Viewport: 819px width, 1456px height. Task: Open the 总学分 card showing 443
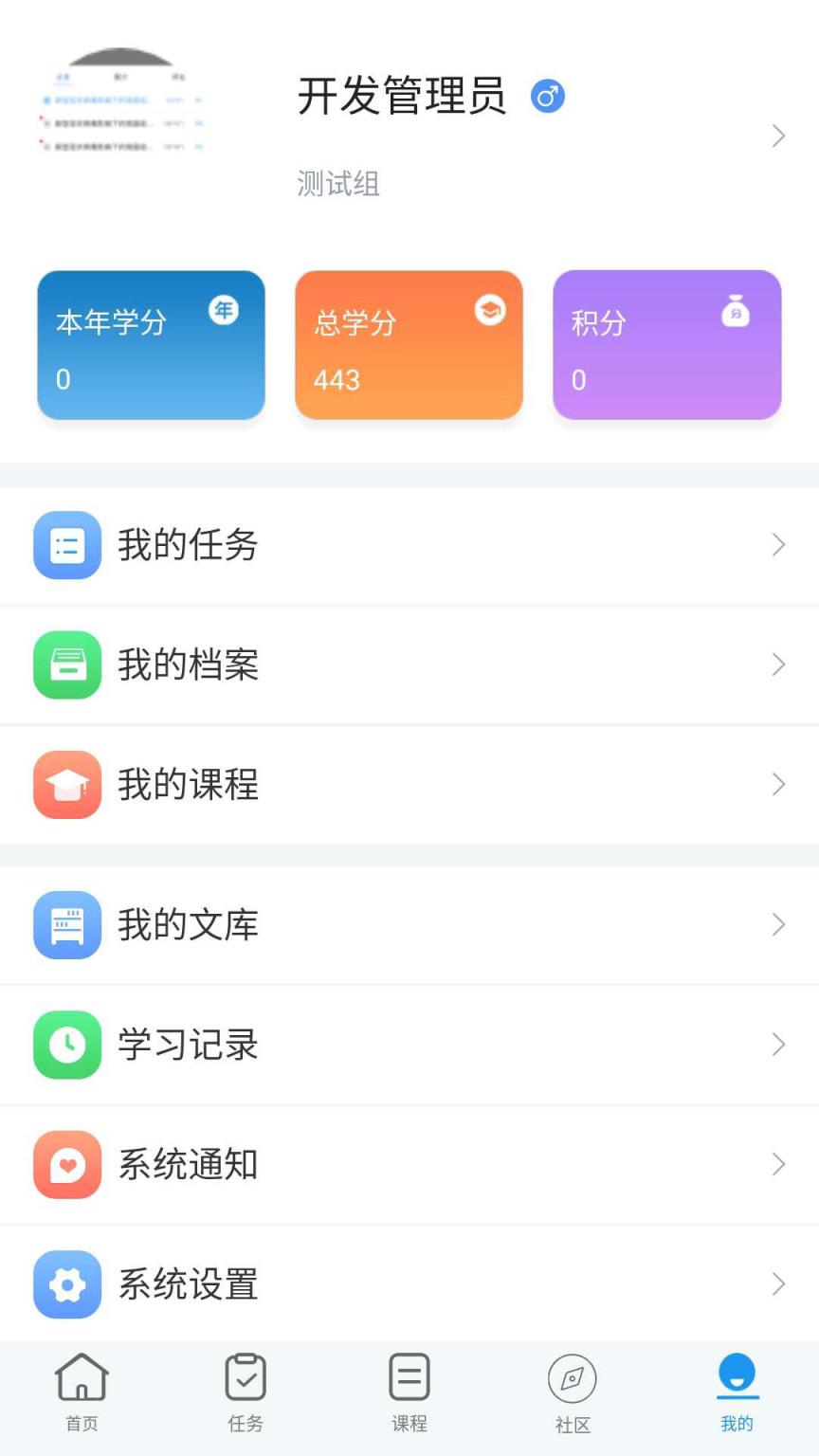(409, 345)
